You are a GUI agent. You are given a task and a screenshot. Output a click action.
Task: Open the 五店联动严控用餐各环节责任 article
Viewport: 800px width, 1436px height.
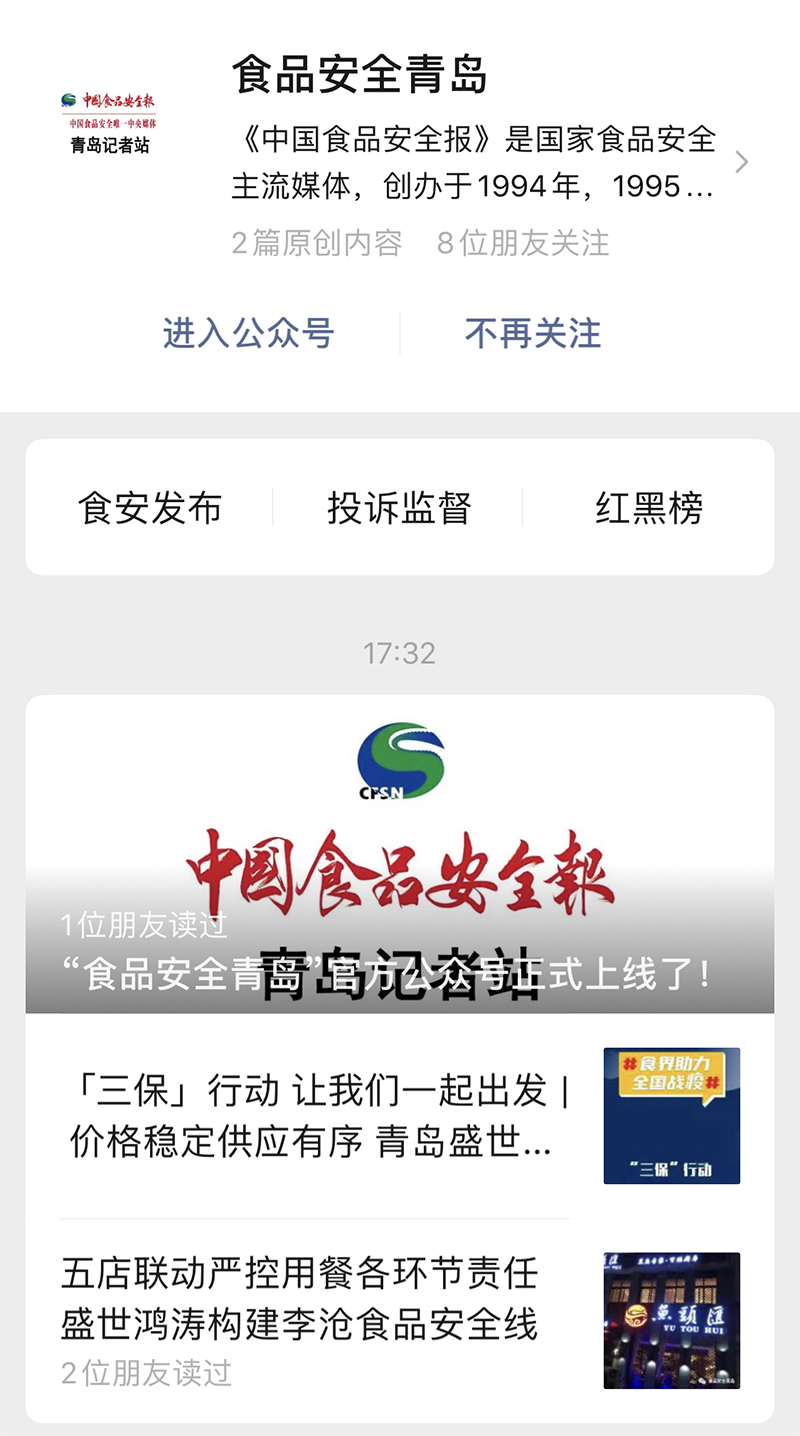(300, 1300)
